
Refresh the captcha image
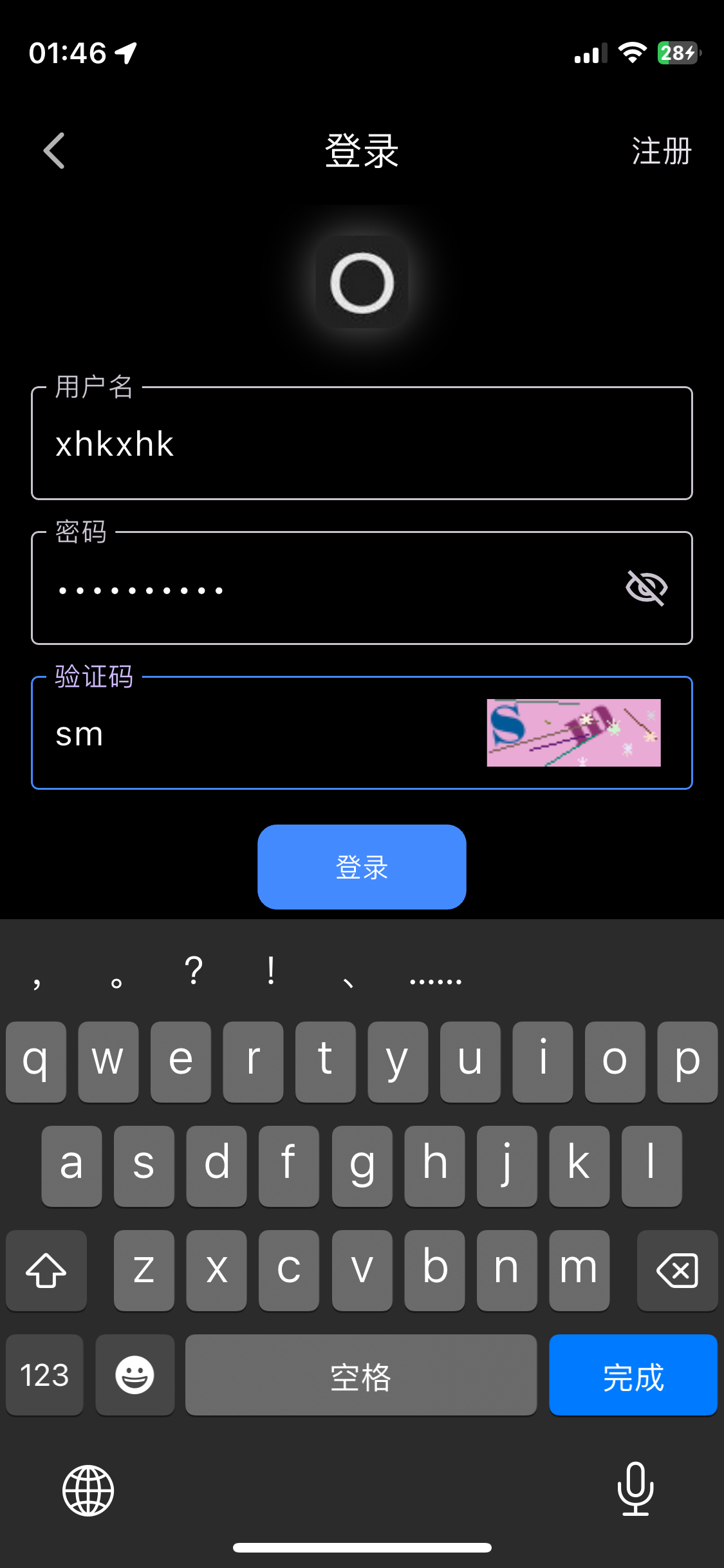pyautogui.click(x=573, y=733)
